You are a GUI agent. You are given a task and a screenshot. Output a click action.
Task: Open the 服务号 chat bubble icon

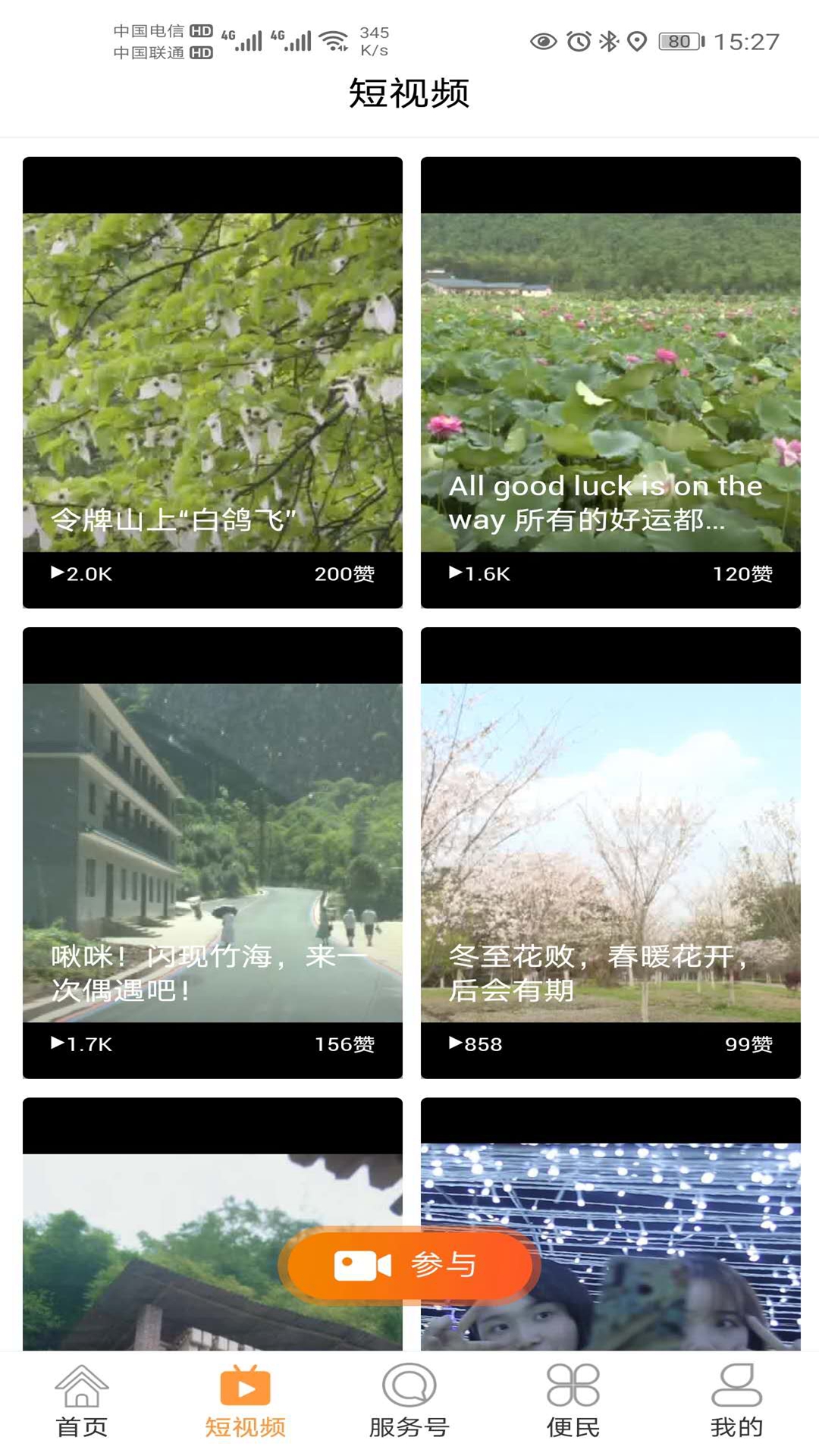(x=408, y=1389)
